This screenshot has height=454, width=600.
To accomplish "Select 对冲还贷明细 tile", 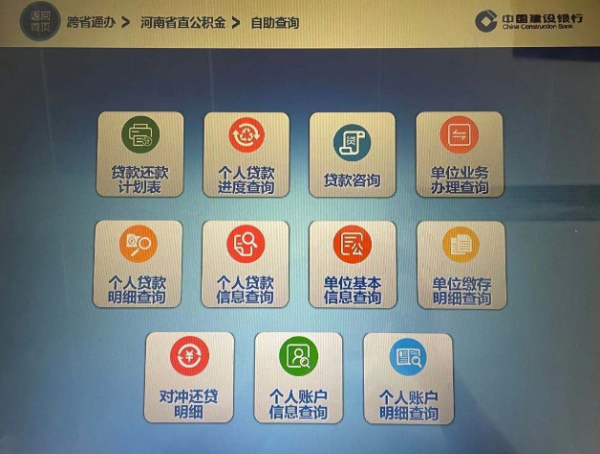I will click(x=189, y=377).
